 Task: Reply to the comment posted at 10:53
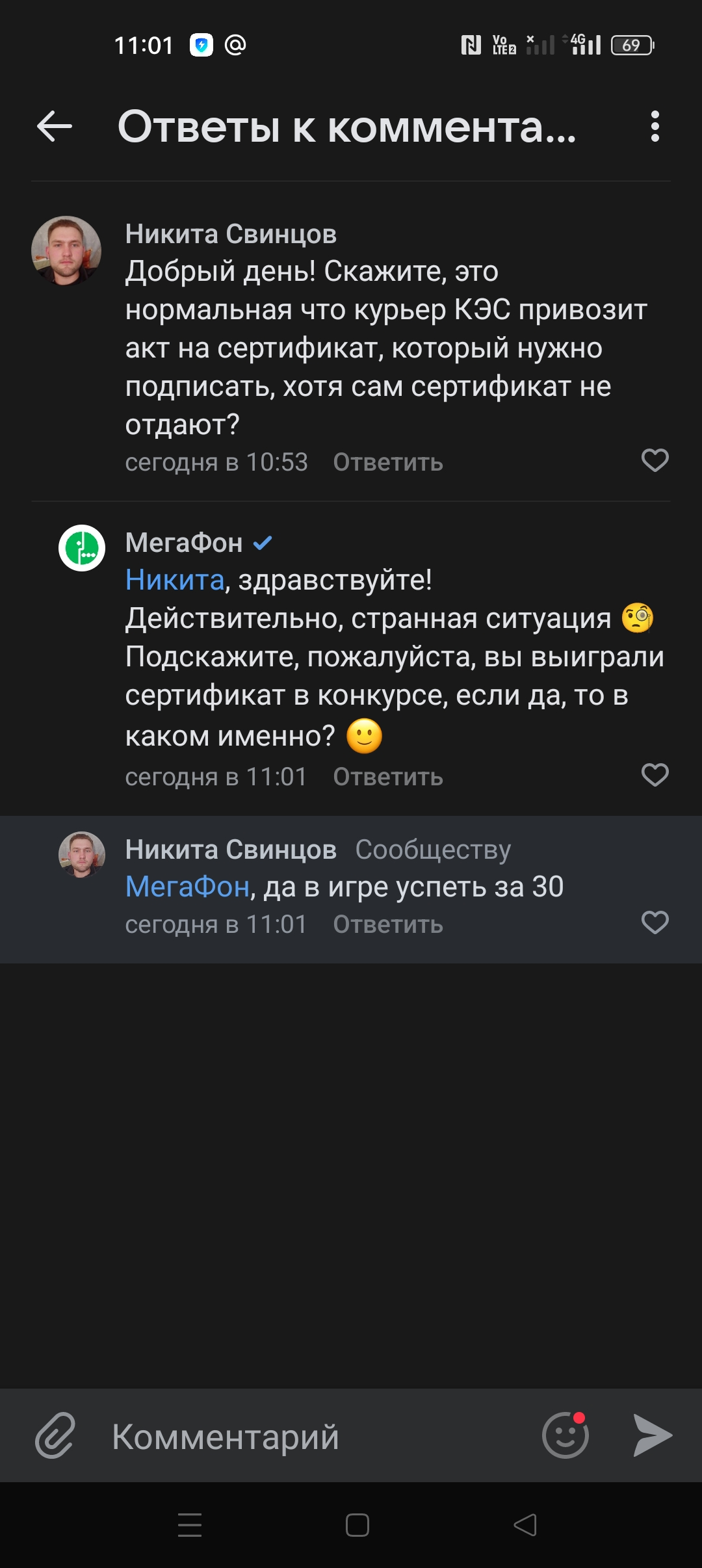[388, 462]
